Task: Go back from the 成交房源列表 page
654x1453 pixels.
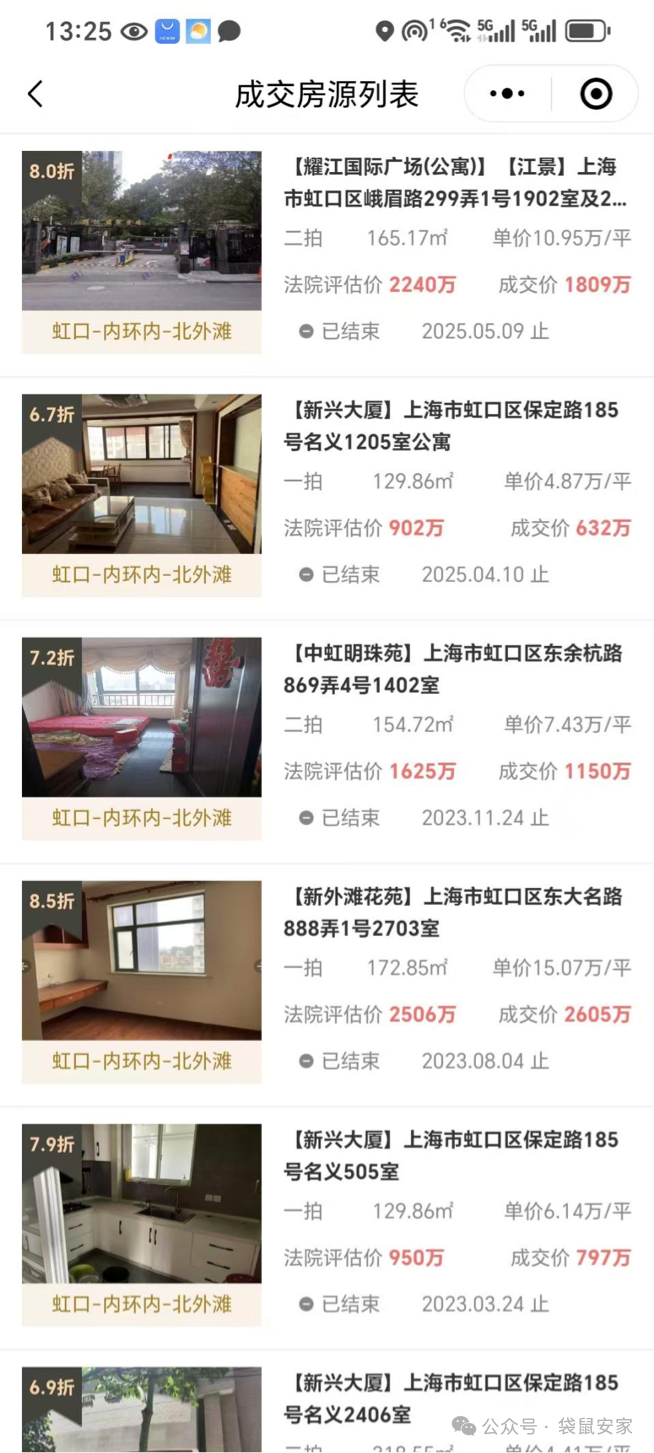Action: point(36,94)
